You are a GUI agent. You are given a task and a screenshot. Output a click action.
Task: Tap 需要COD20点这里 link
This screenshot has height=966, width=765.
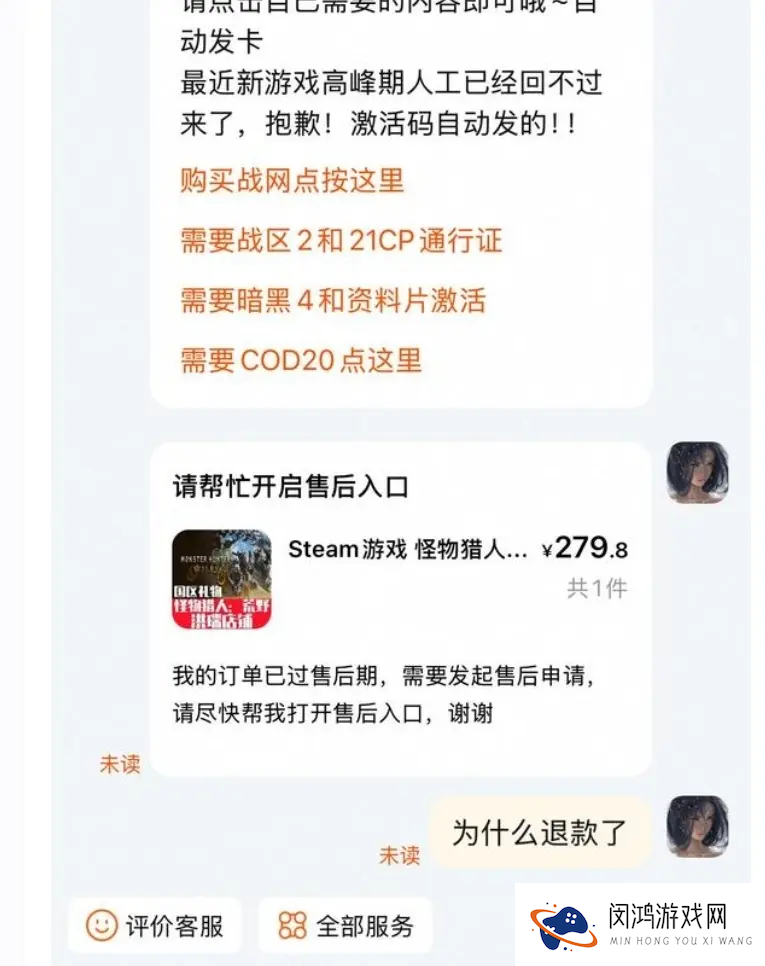(301, 360)
